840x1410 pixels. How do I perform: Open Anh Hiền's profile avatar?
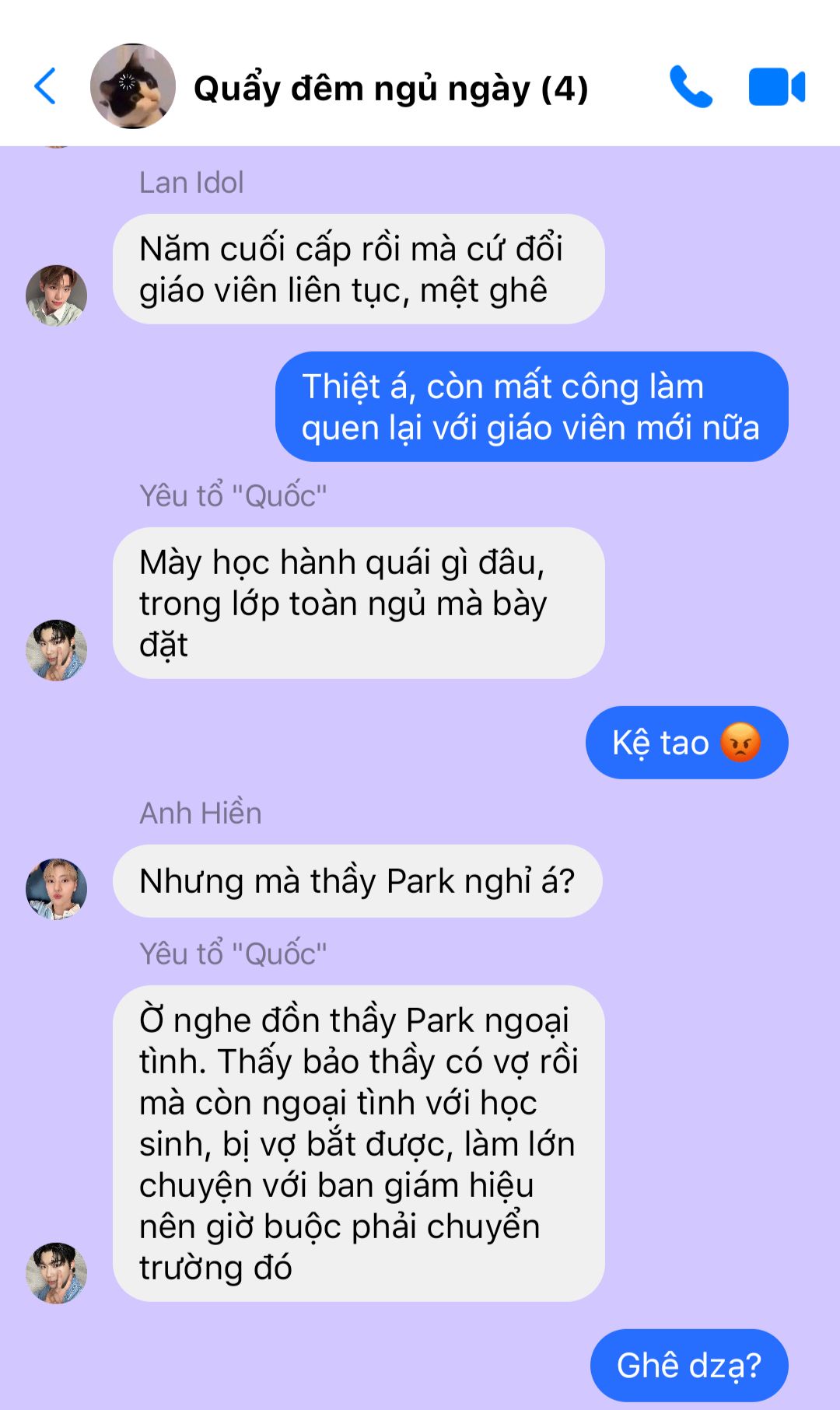[56, 889]
